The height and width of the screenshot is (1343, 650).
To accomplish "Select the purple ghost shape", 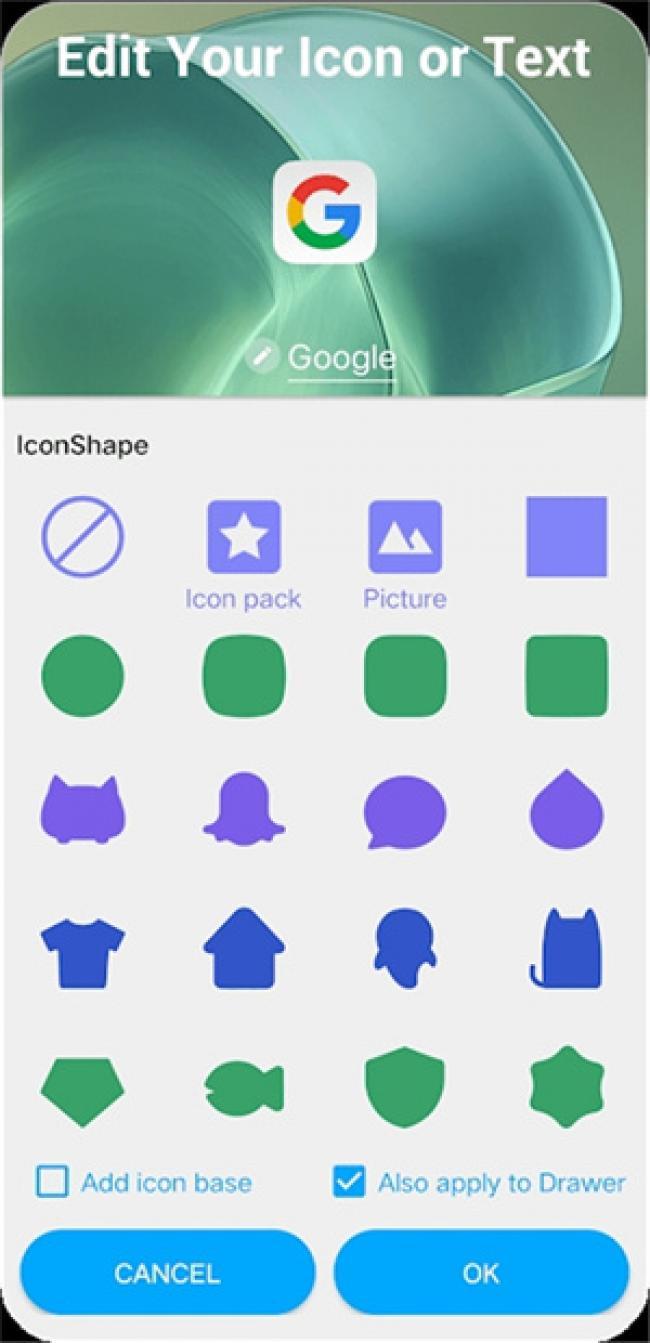I will [244, 812].
